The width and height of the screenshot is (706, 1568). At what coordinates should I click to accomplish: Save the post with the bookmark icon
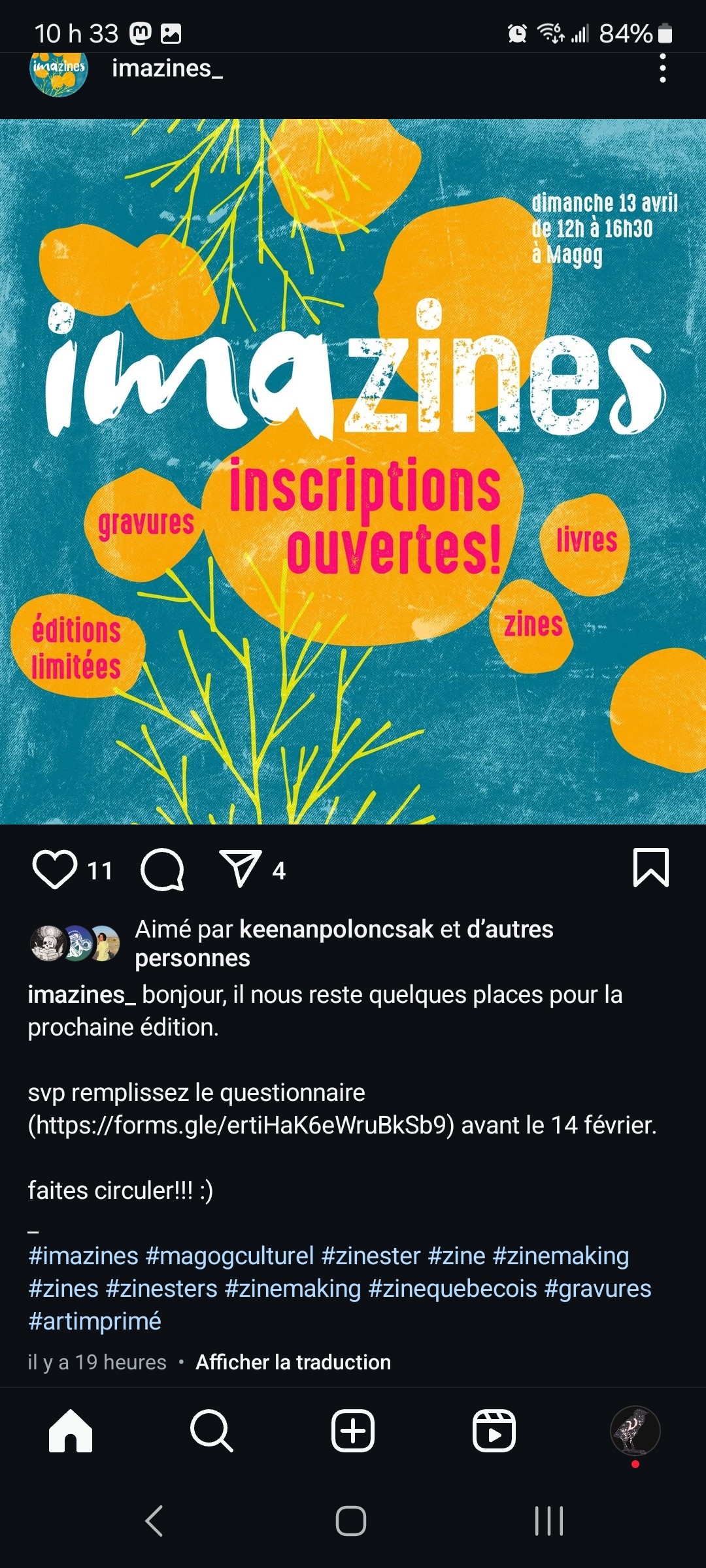(651, 868)
